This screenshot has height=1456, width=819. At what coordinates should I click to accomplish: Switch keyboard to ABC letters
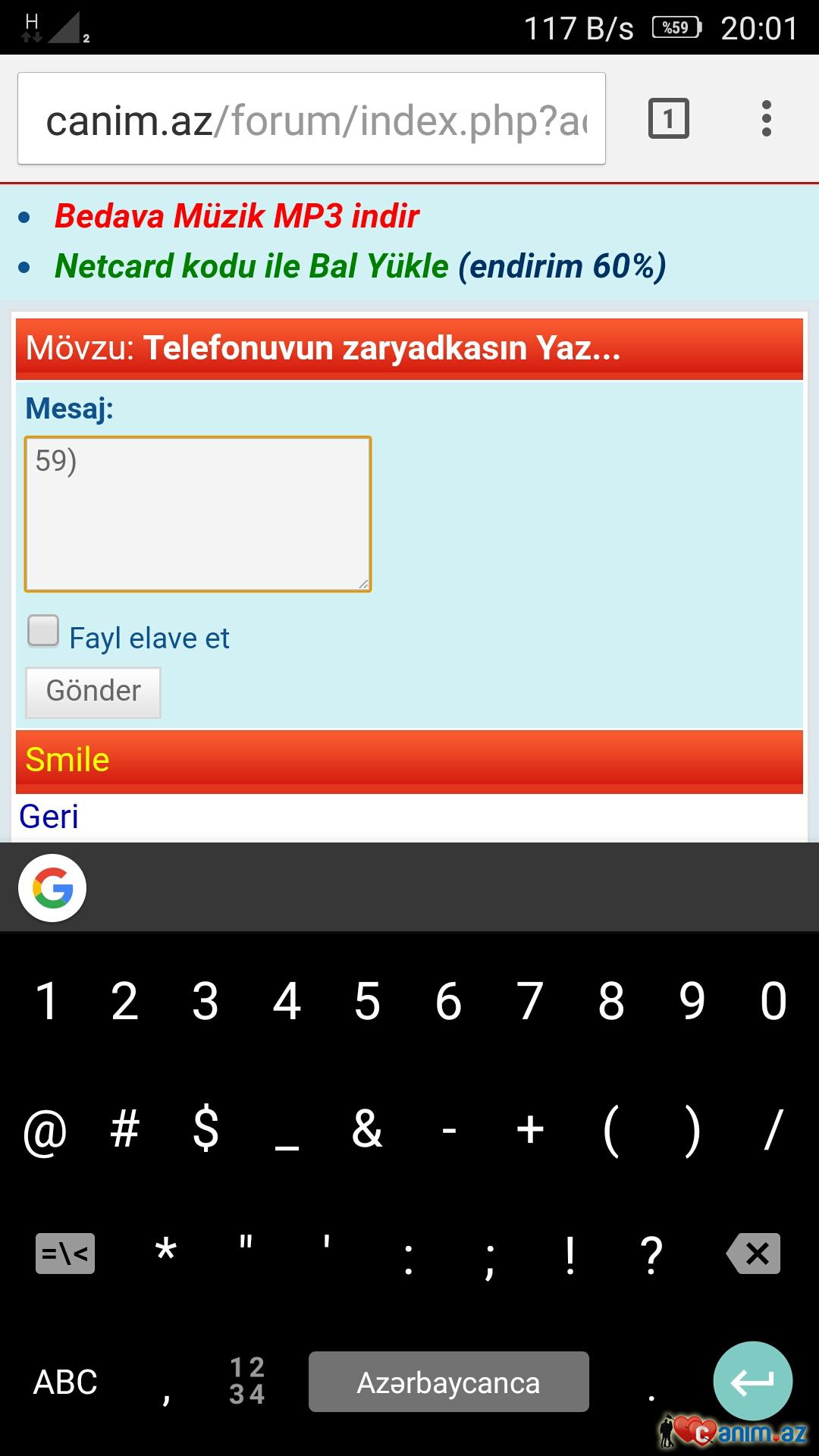pyautogui.click(x=65, y=1382)
